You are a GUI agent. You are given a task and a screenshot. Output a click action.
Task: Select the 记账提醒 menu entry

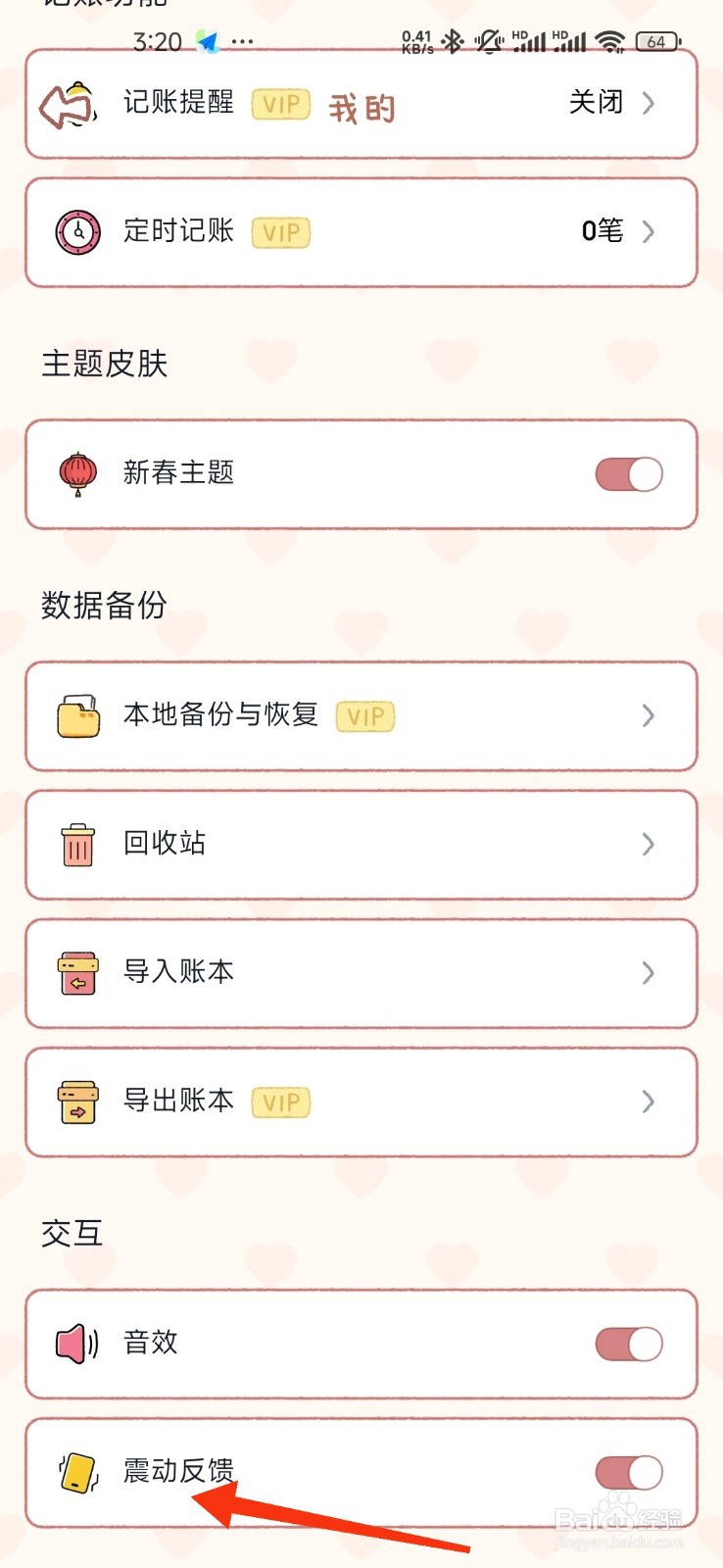(178, 103)
